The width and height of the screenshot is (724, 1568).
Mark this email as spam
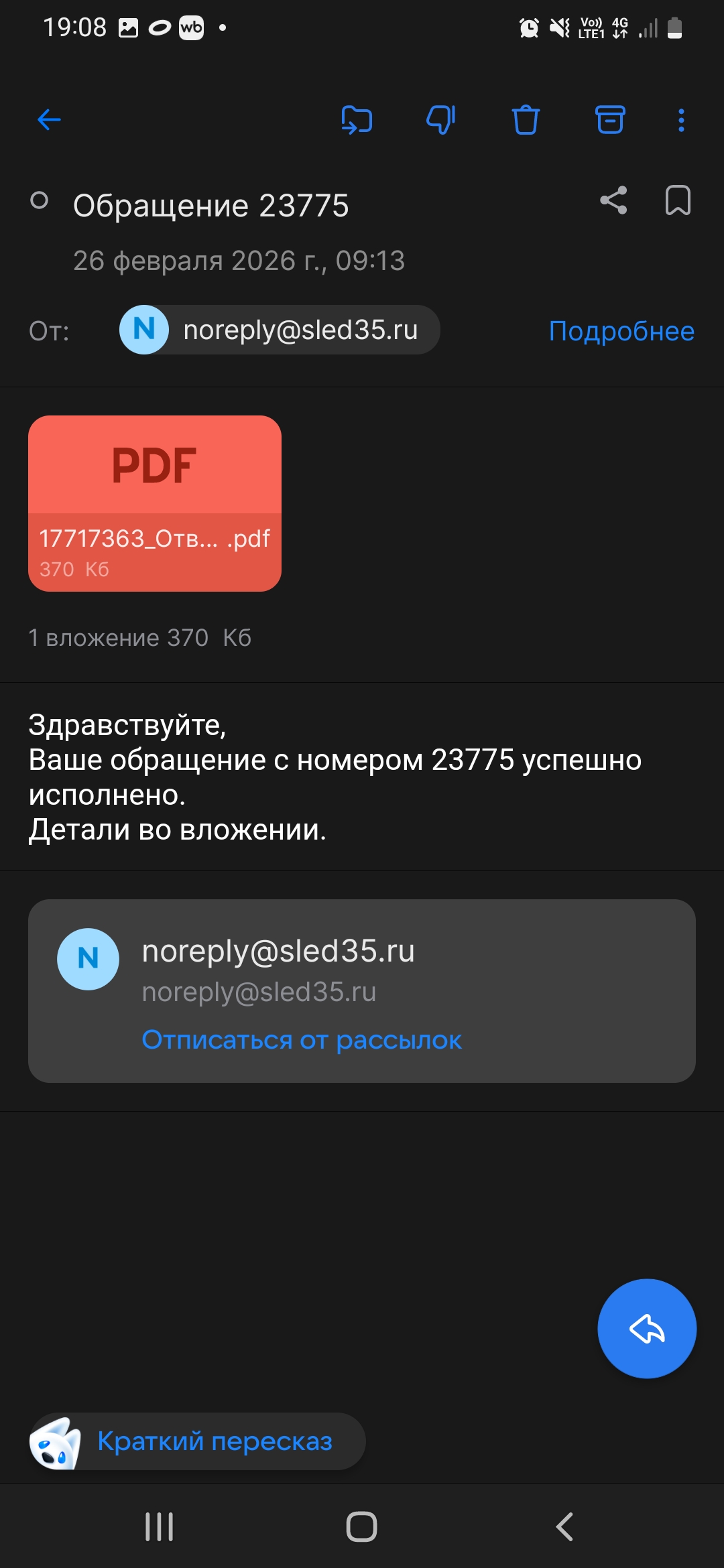pyautogui.click(x=441, y=120)
